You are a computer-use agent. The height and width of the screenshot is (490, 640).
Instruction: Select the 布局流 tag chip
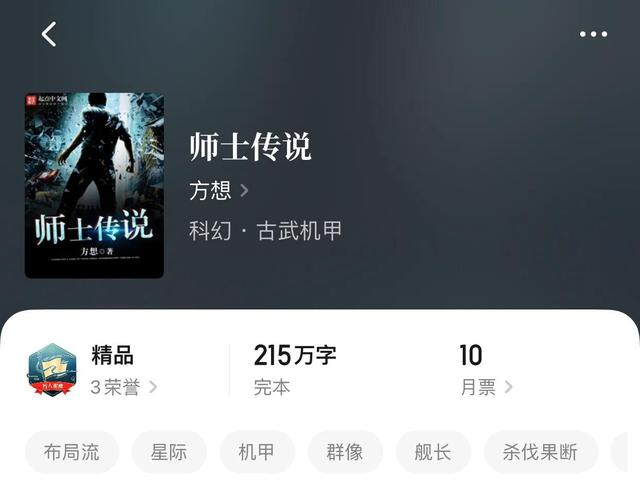(x=72, y=452)
